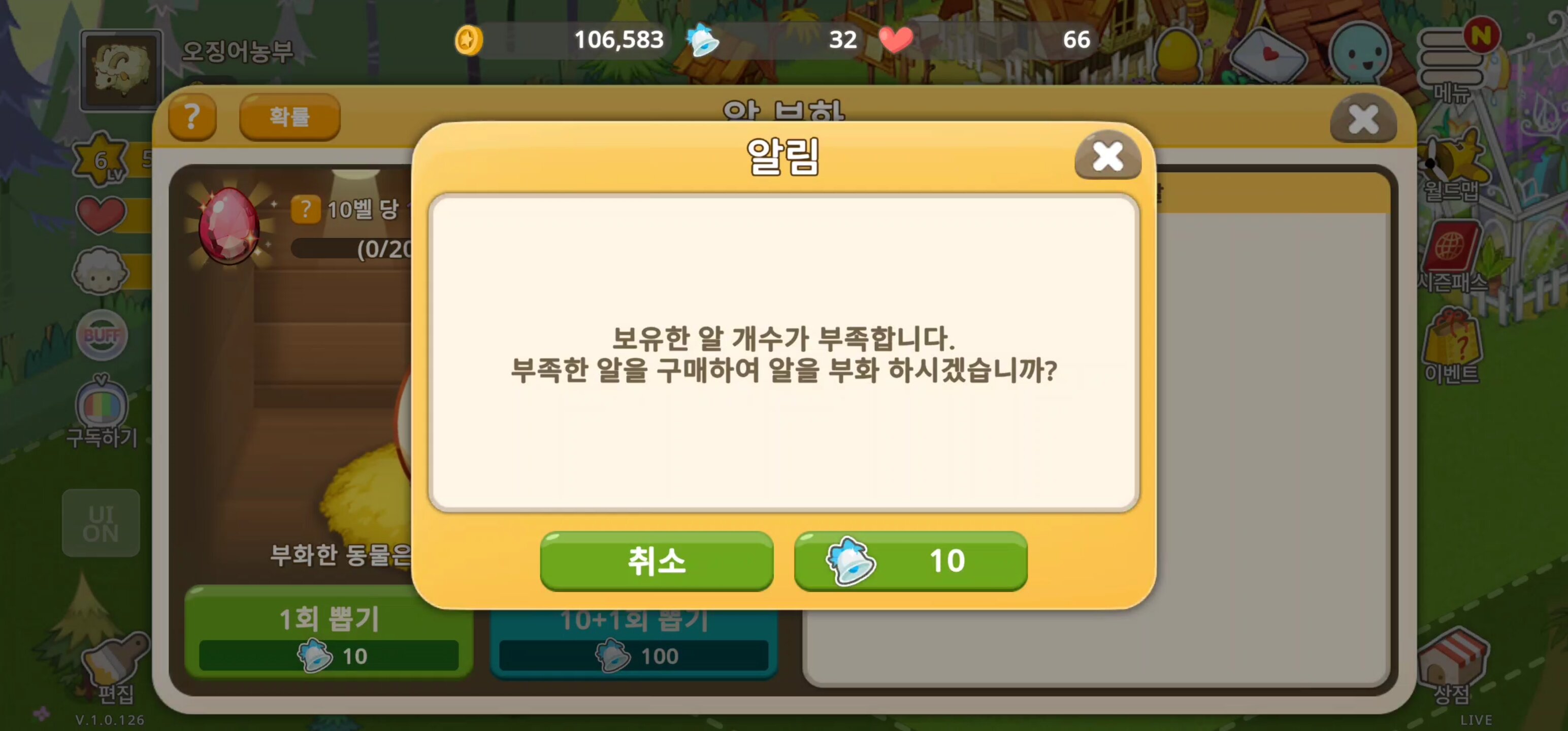Open the BUFF icon
The image size is (1568, 731).
(x=102, y=336)
